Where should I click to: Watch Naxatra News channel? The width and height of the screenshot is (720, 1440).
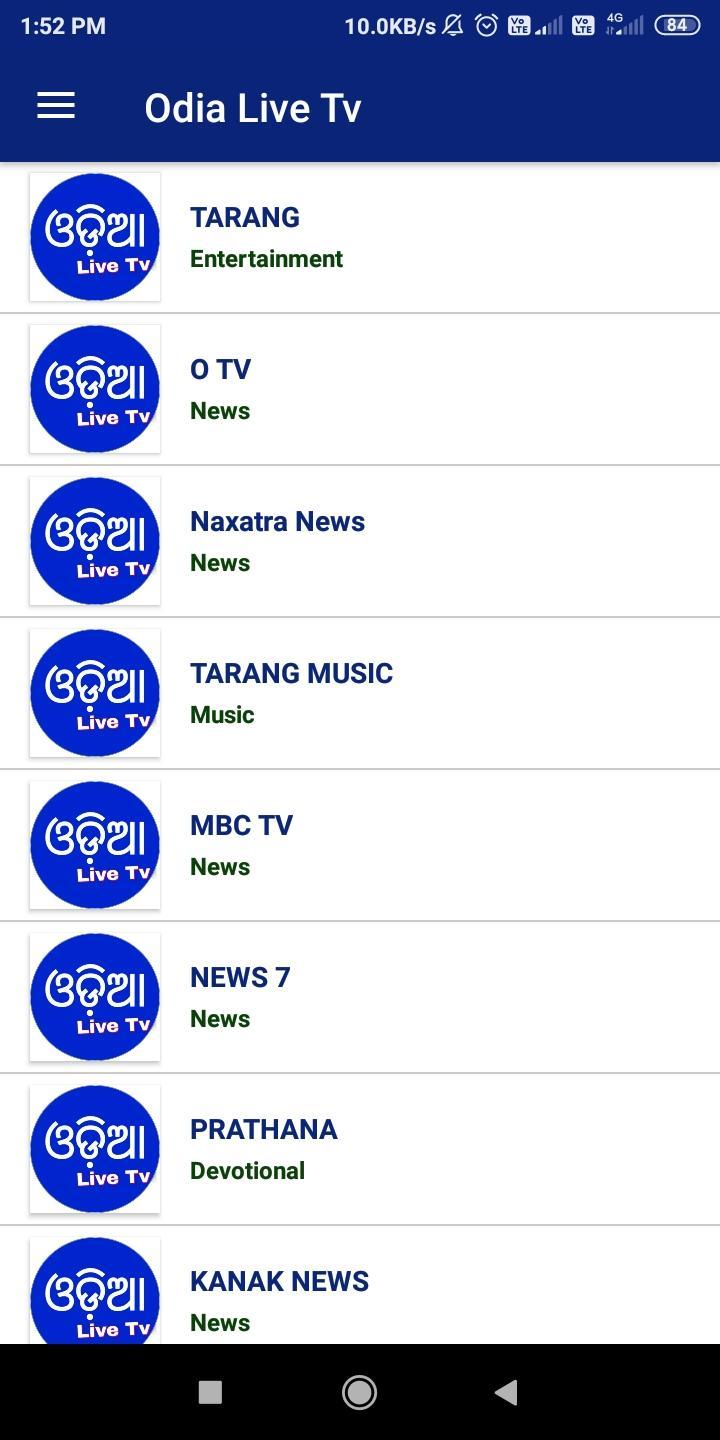coord(360,541)
